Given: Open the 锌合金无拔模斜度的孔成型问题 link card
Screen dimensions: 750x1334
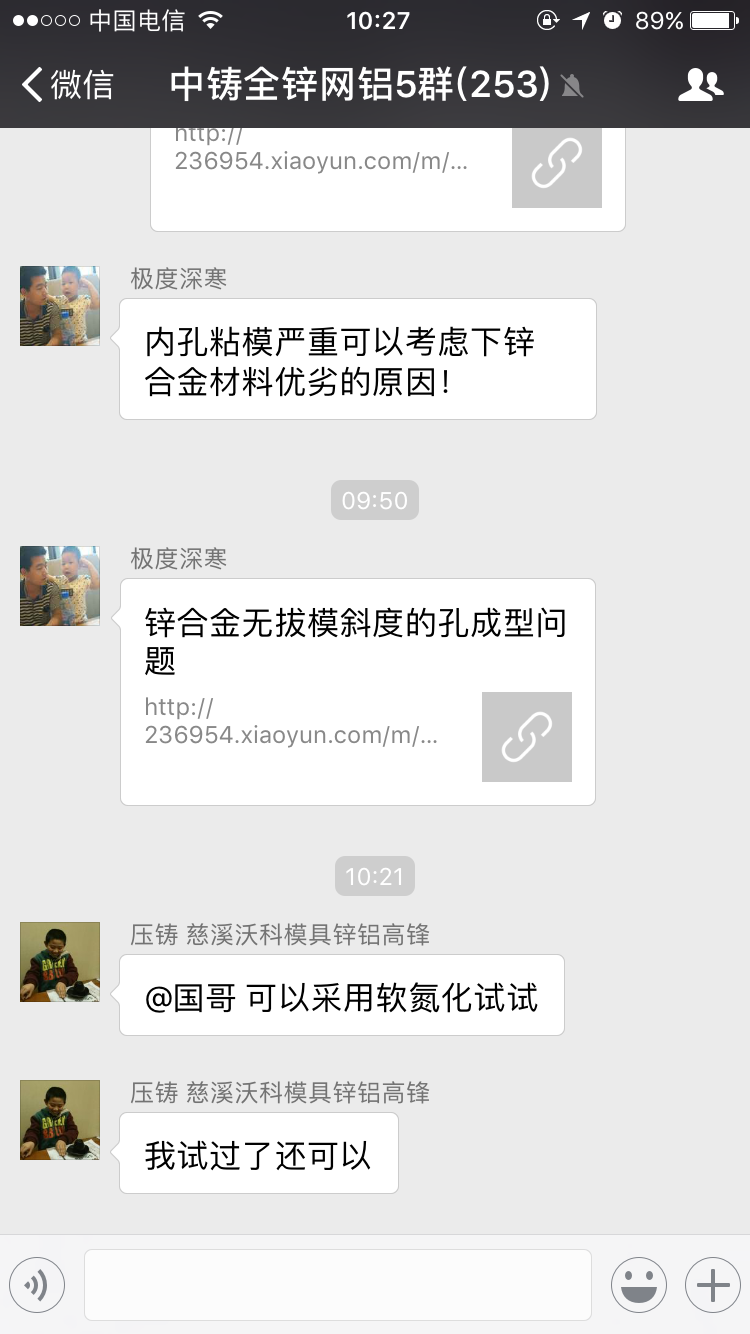Looking at the screenshot, I should (358, 692).
